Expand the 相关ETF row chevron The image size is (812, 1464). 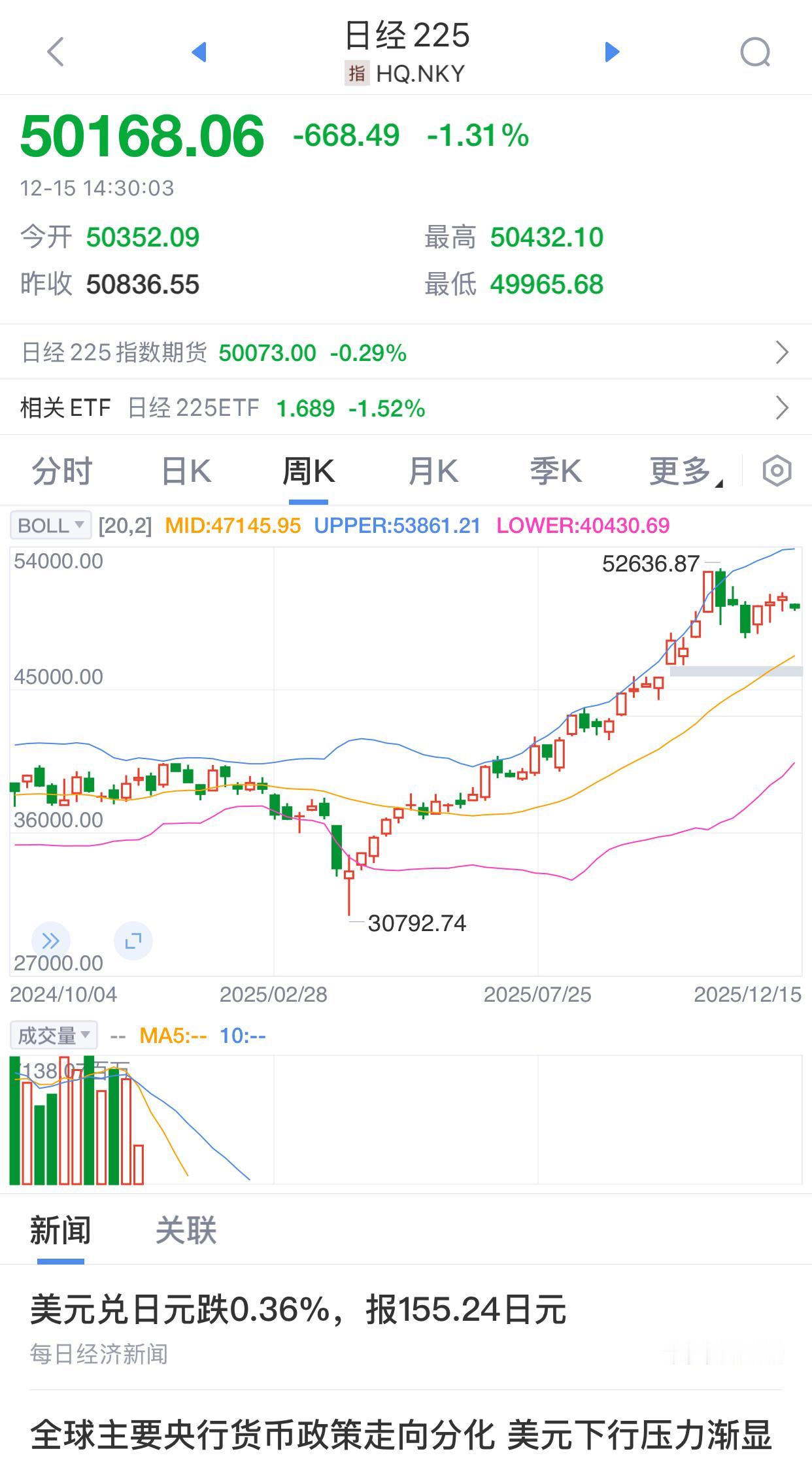[x=782, y=408]
